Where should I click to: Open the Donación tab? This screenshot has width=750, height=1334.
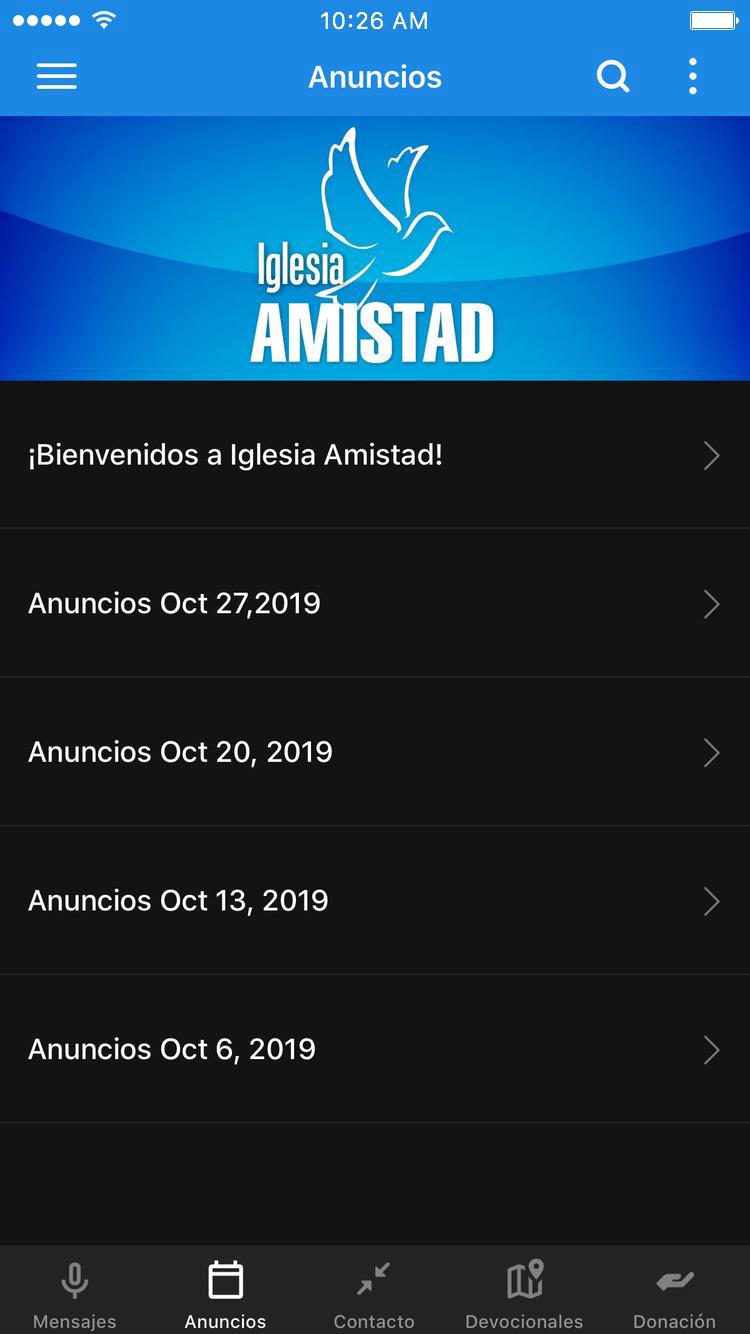pos(674,1292)
